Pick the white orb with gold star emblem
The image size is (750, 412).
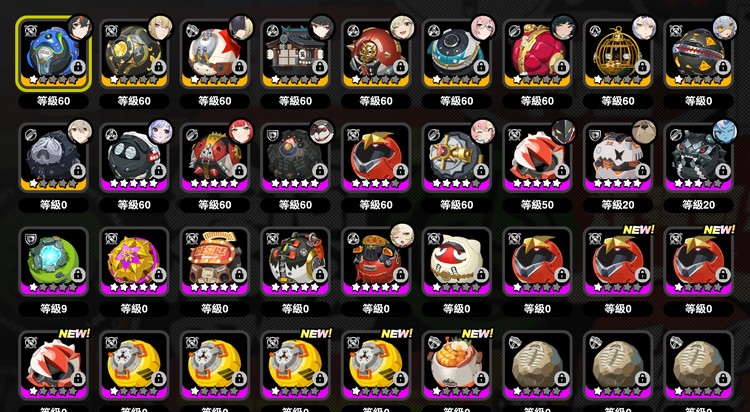tap(456, 158)
